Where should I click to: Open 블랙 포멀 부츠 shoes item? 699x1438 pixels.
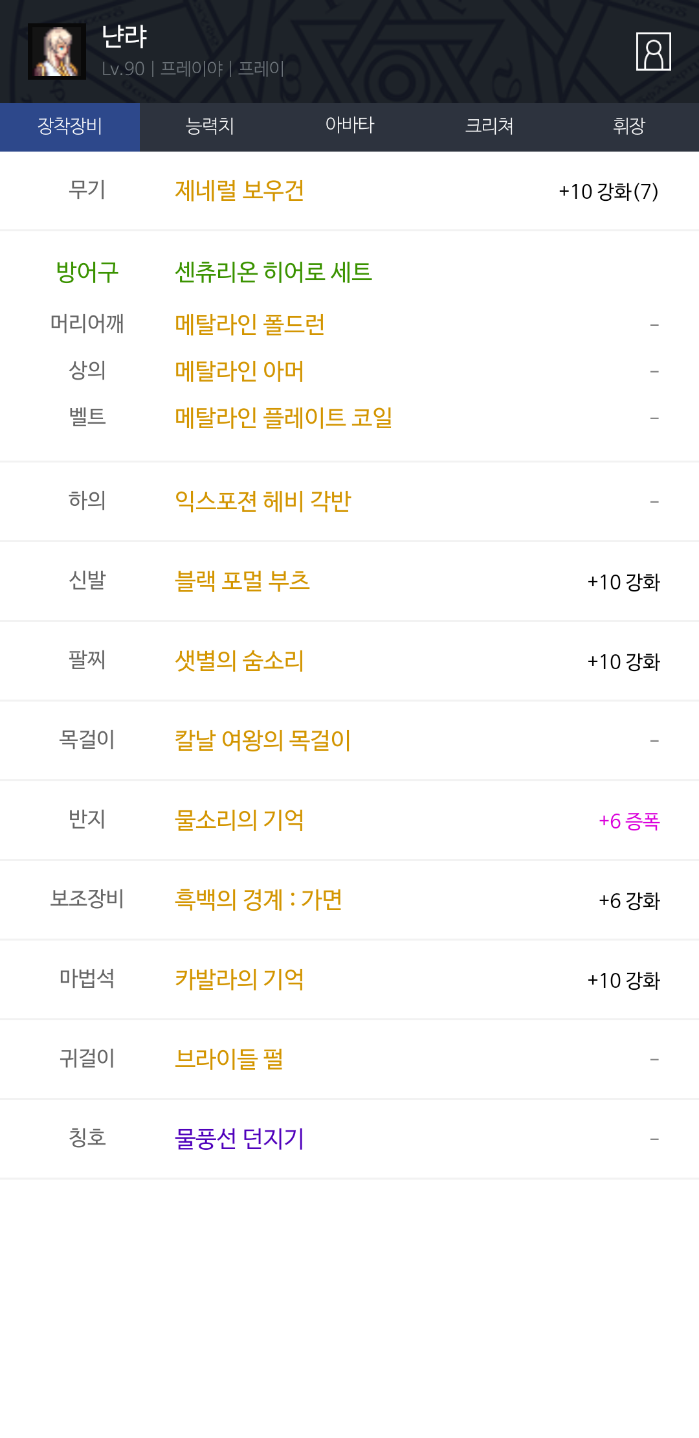(242, 581)
